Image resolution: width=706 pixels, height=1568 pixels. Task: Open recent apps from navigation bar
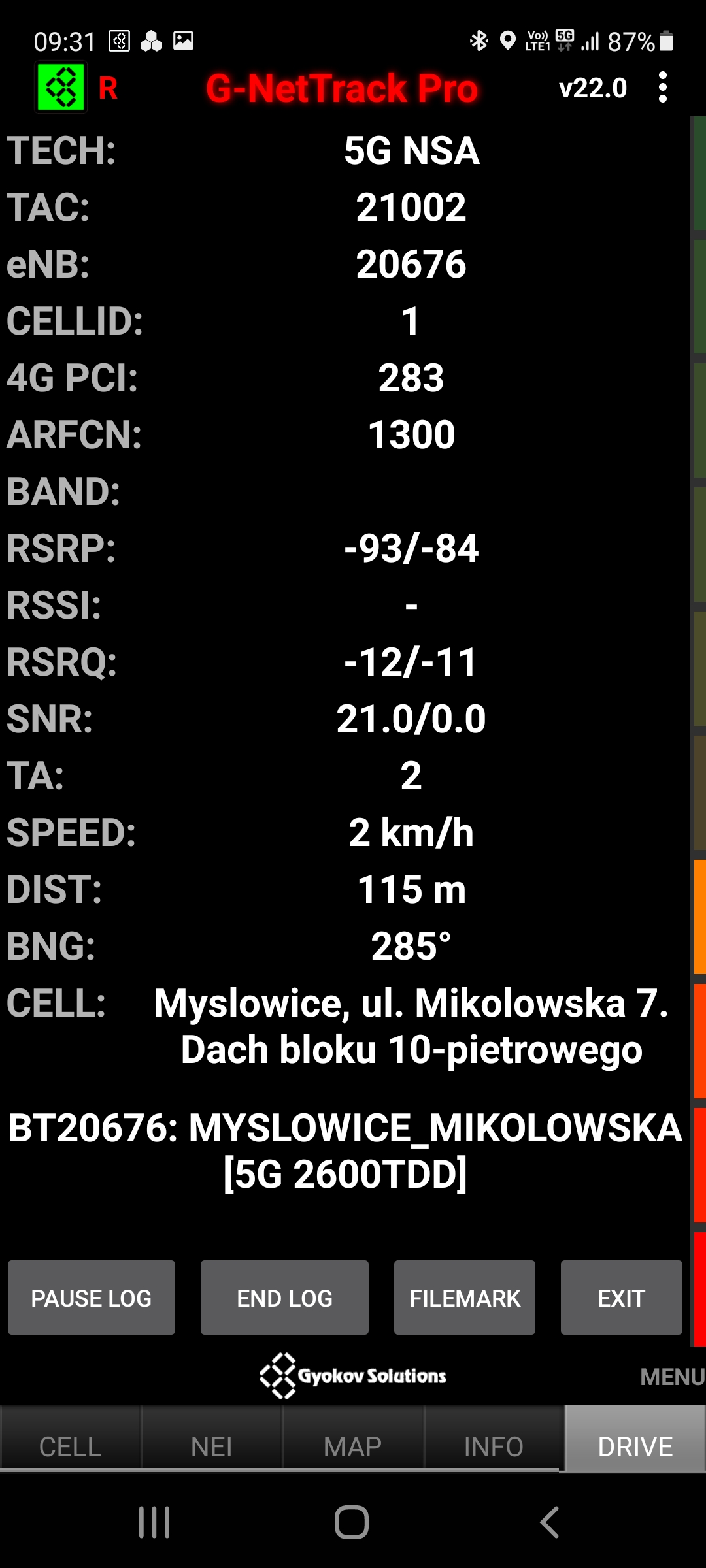point(154,1522)
